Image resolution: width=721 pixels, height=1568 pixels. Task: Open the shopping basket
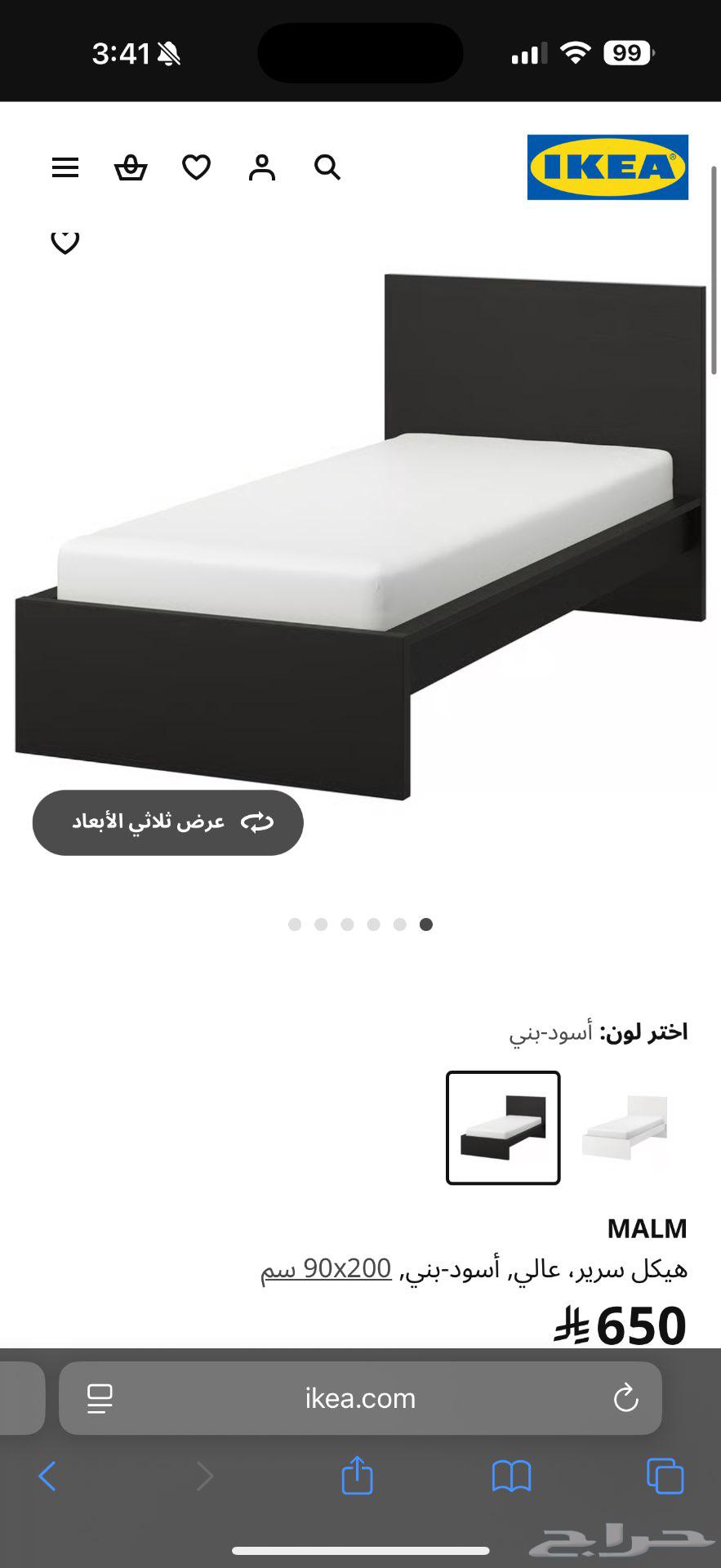(131, 167)
